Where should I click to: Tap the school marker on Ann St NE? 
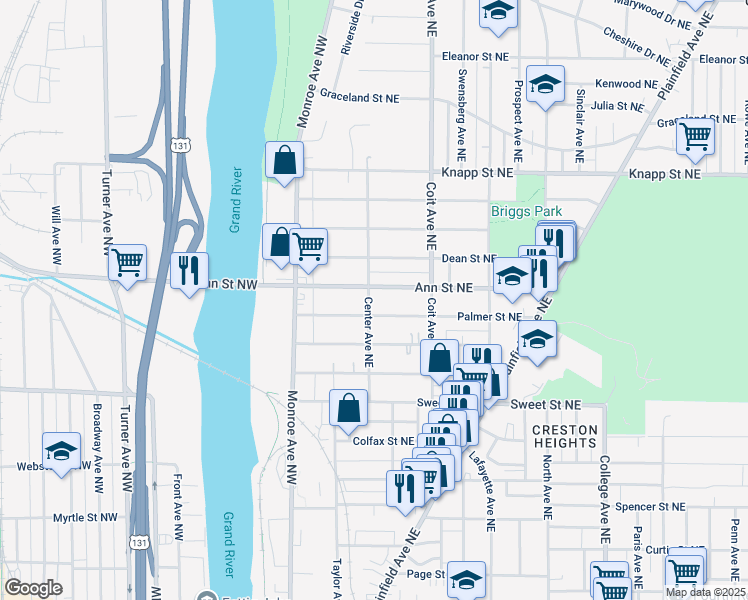pyautogui.click(x=512, y=280)
